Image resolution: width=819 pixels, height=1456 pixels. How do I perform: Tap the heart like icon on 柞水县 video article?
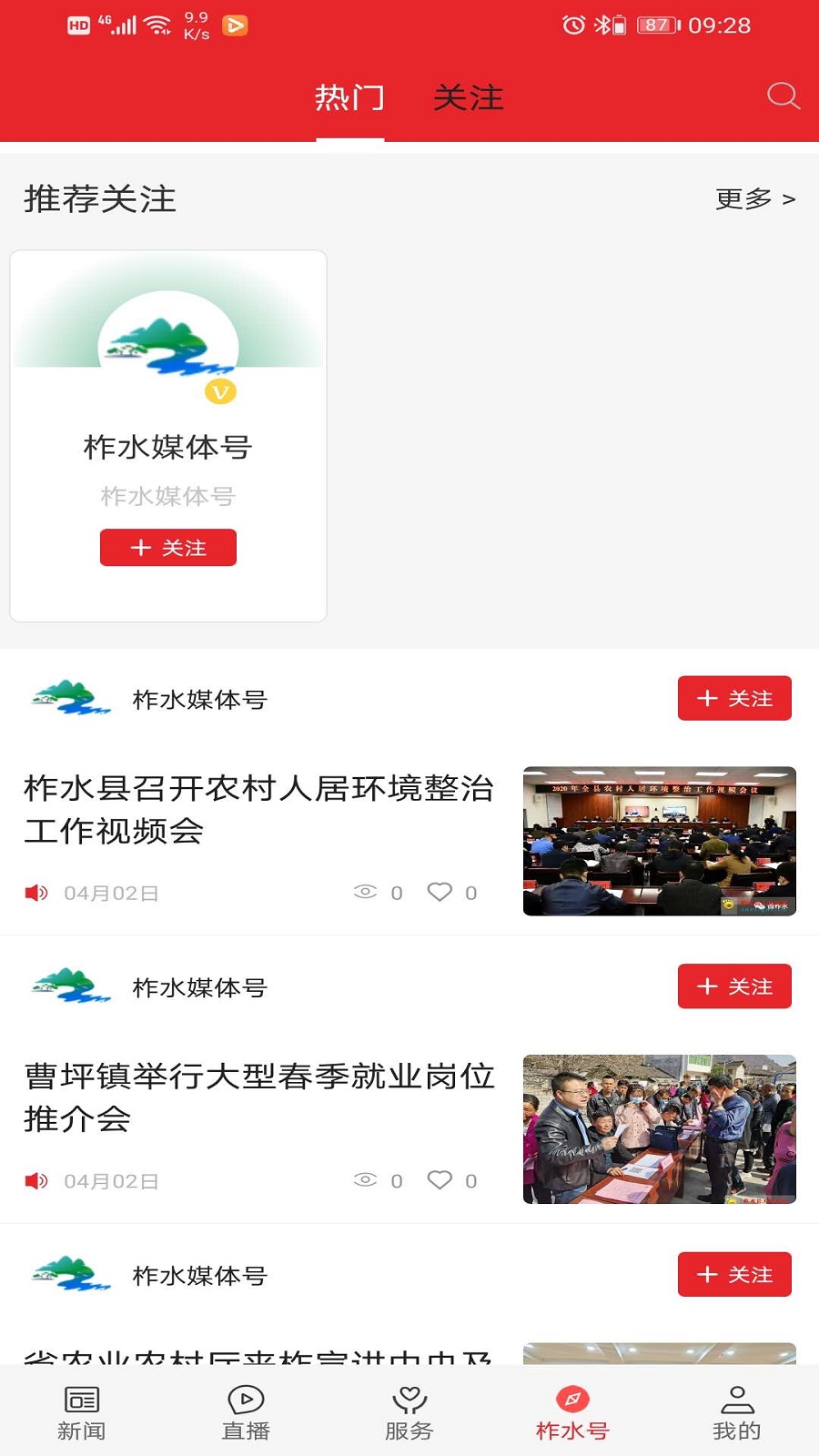[x=440, y=893]
